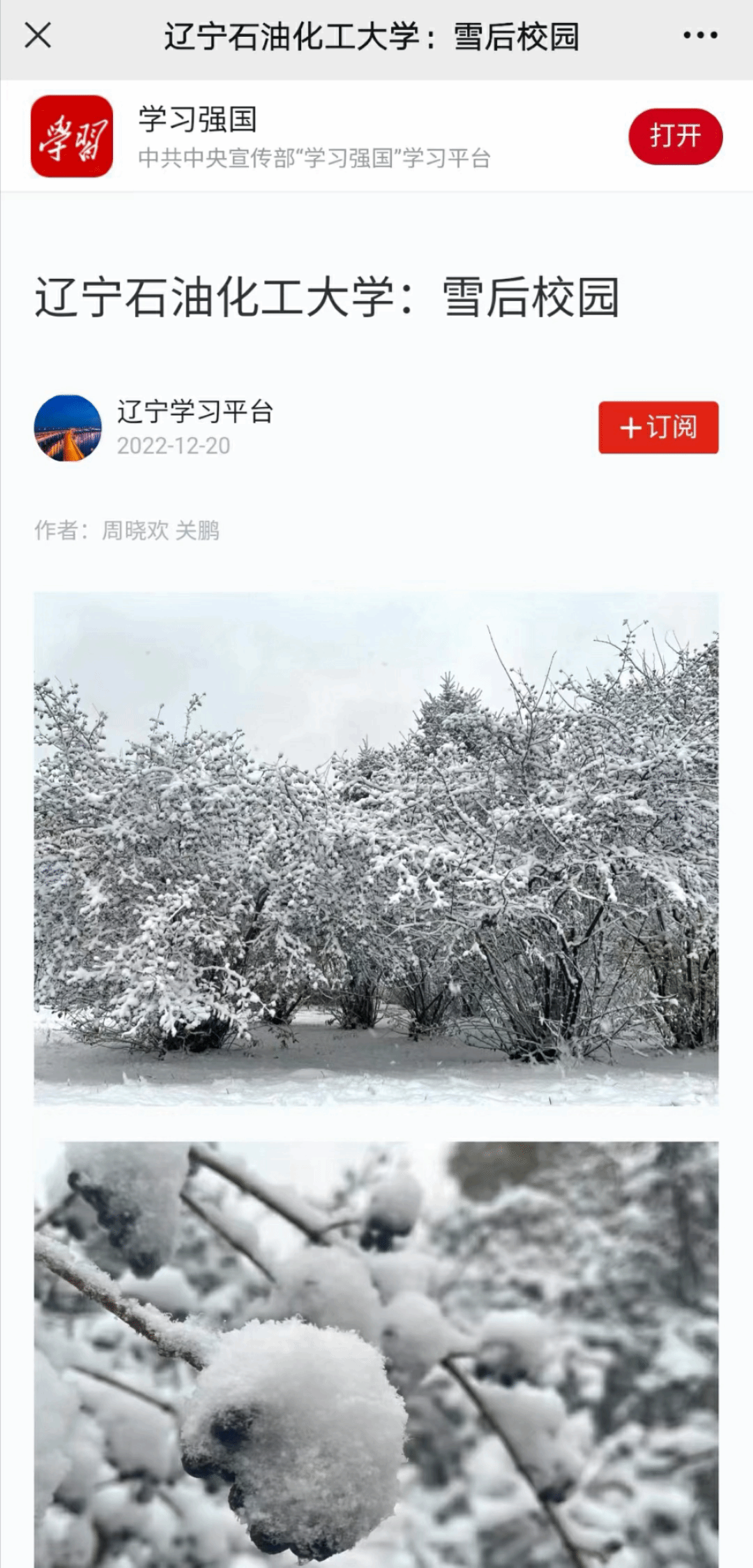
Task: Open the close-up snowy berries photo
Action: point(376,1353)
